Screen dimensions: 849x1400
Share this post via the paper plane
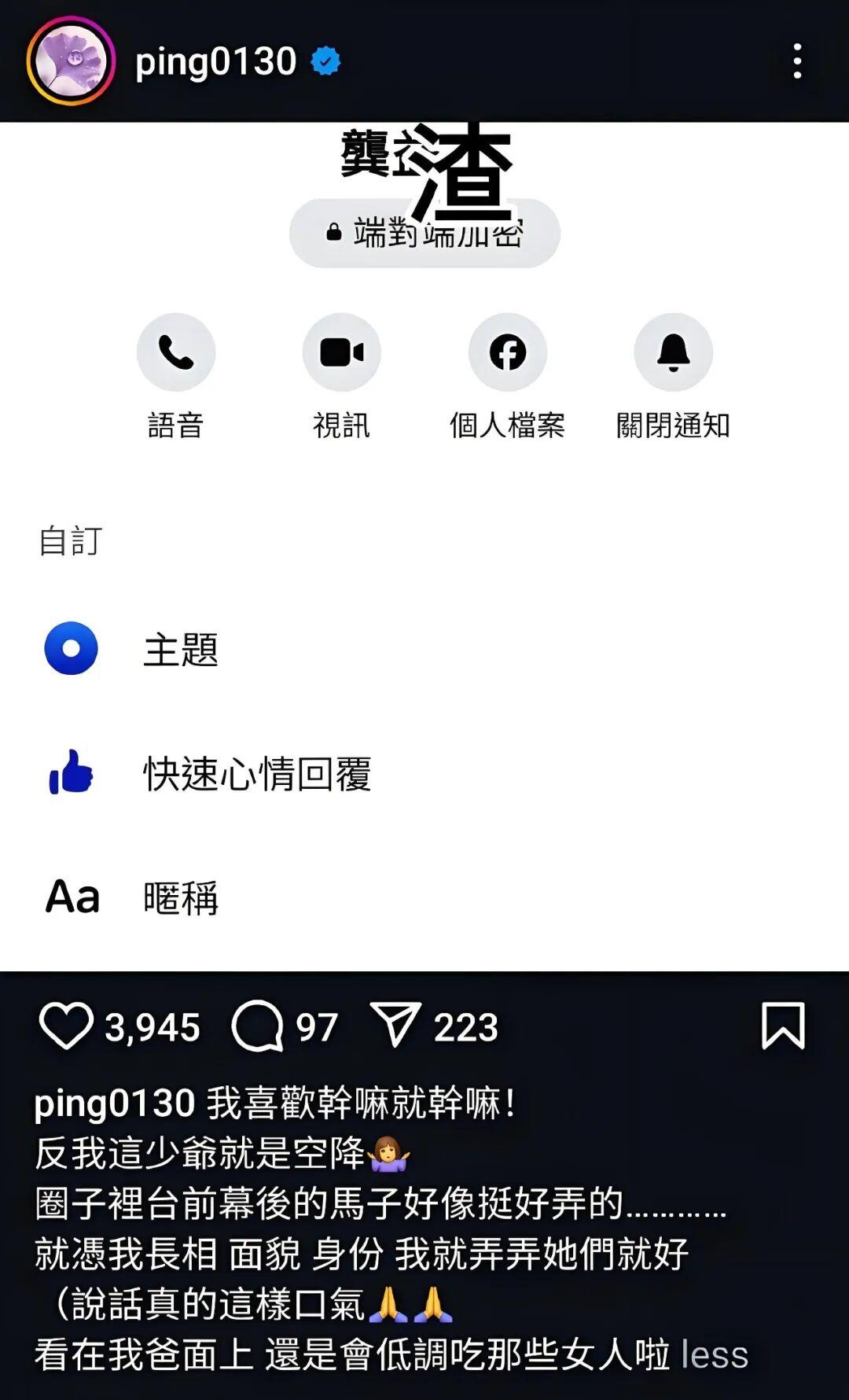[395, 1026]
